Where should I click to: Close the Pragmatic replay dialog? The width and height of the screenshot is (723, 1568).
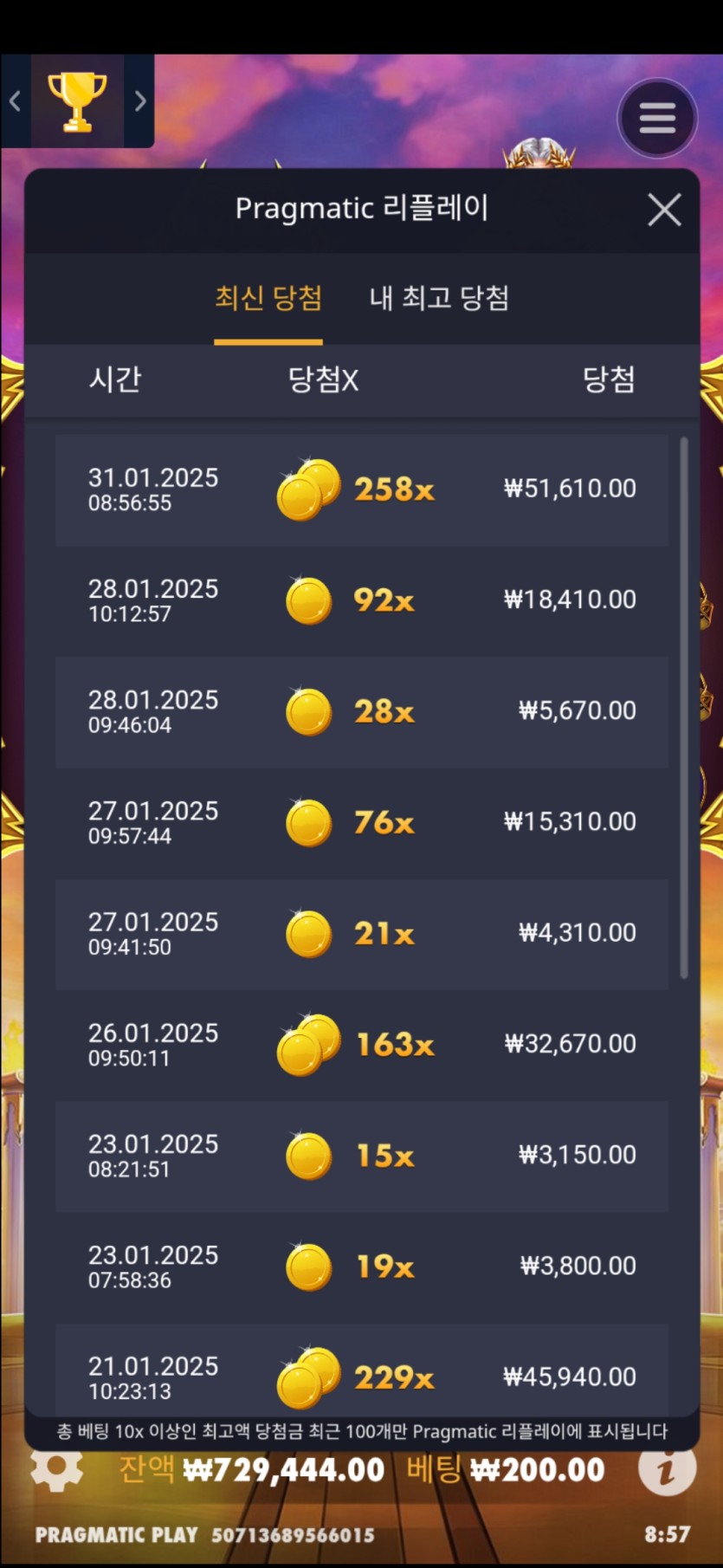(664, 210)
